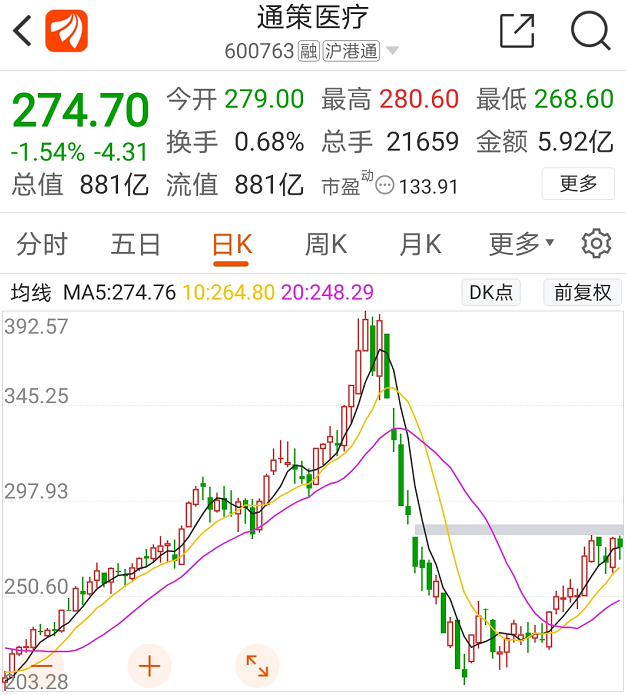Select the 日K chart tab
The image size is (626, 695).
[x=231, y=243]
